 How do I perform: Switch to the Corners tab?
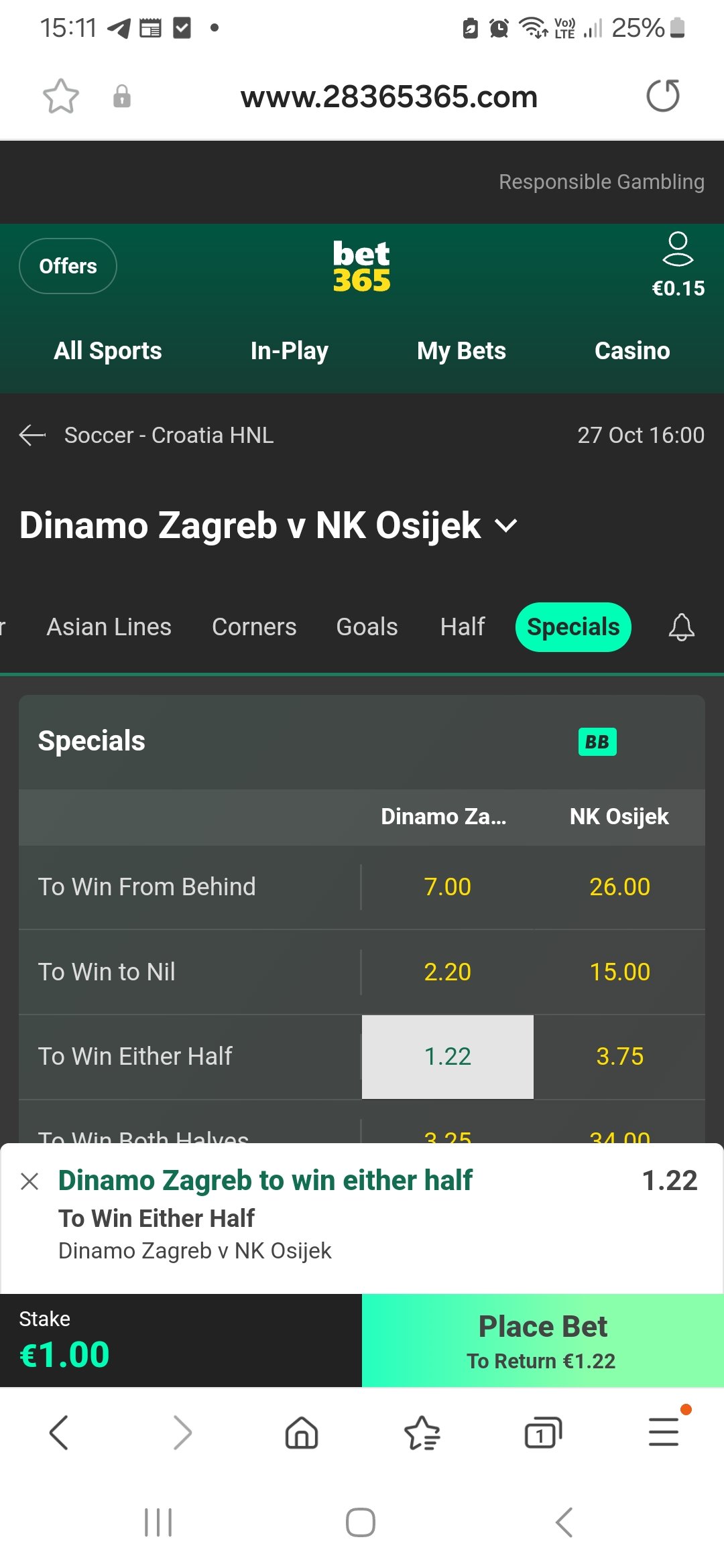(254, 627)
